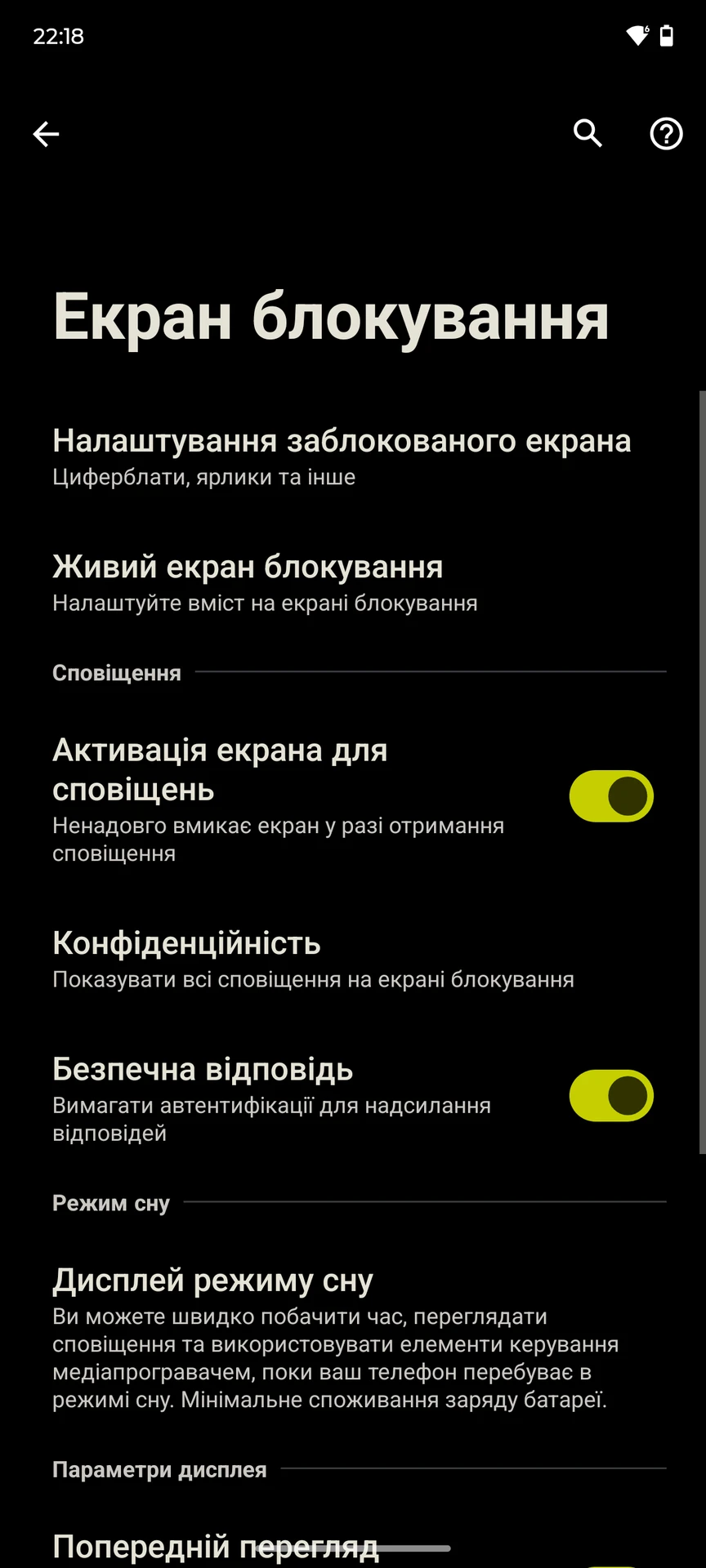
Task: Open Попередній перегляд row
Action: coord(216,1545)
